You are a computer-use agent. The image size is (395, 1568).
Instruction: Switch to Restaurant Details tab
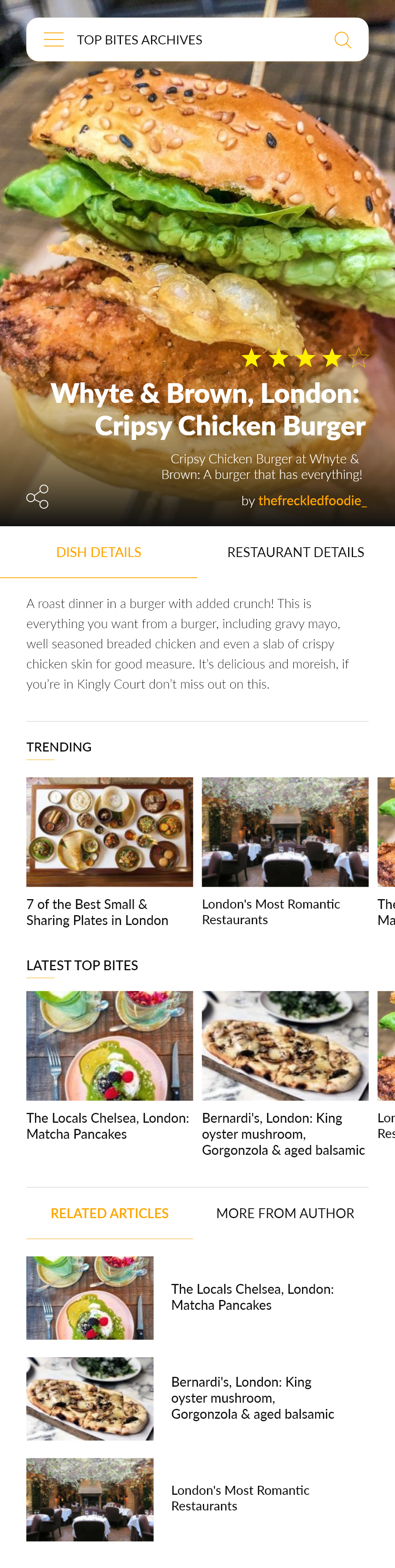(x=296, y=552)
